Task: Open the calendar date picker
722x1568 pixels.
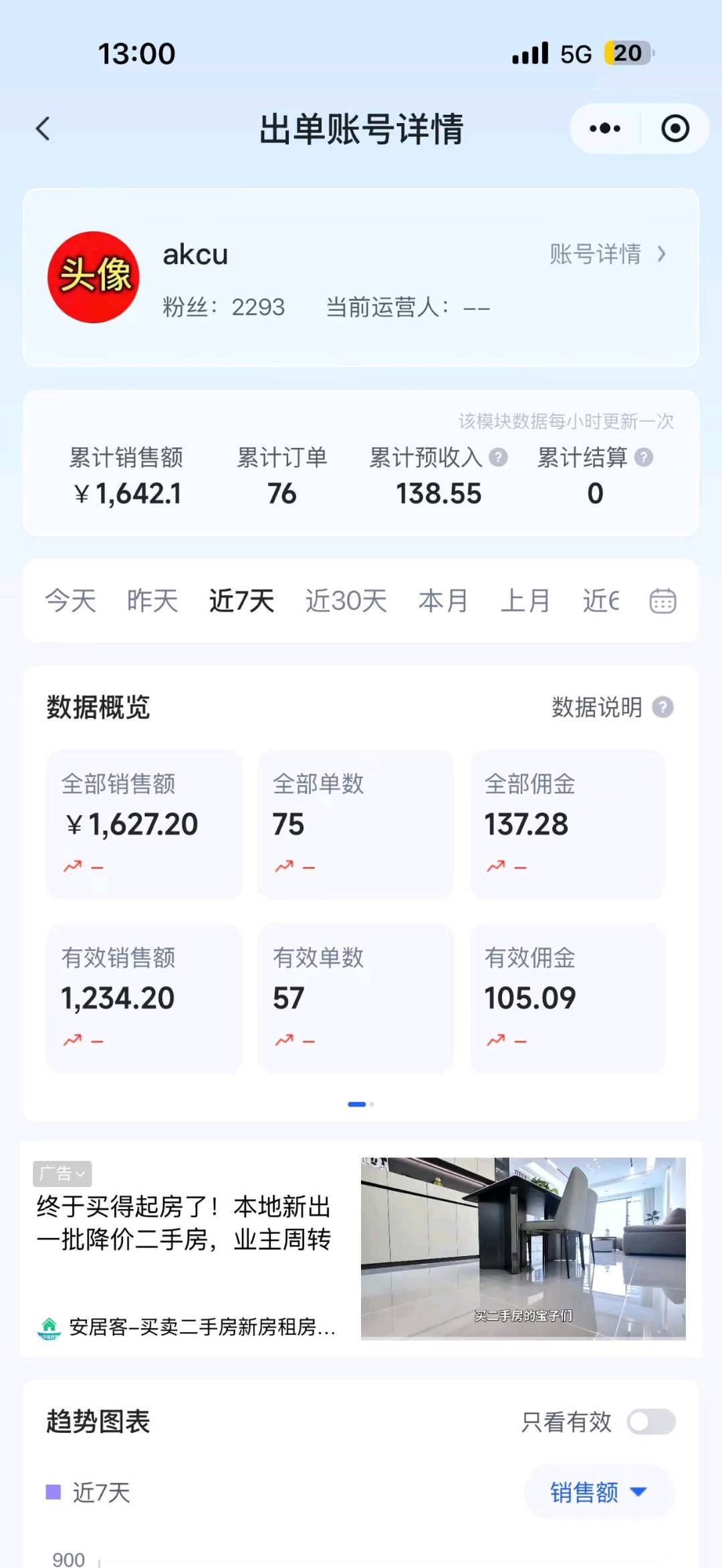Action: click(663, 600)
